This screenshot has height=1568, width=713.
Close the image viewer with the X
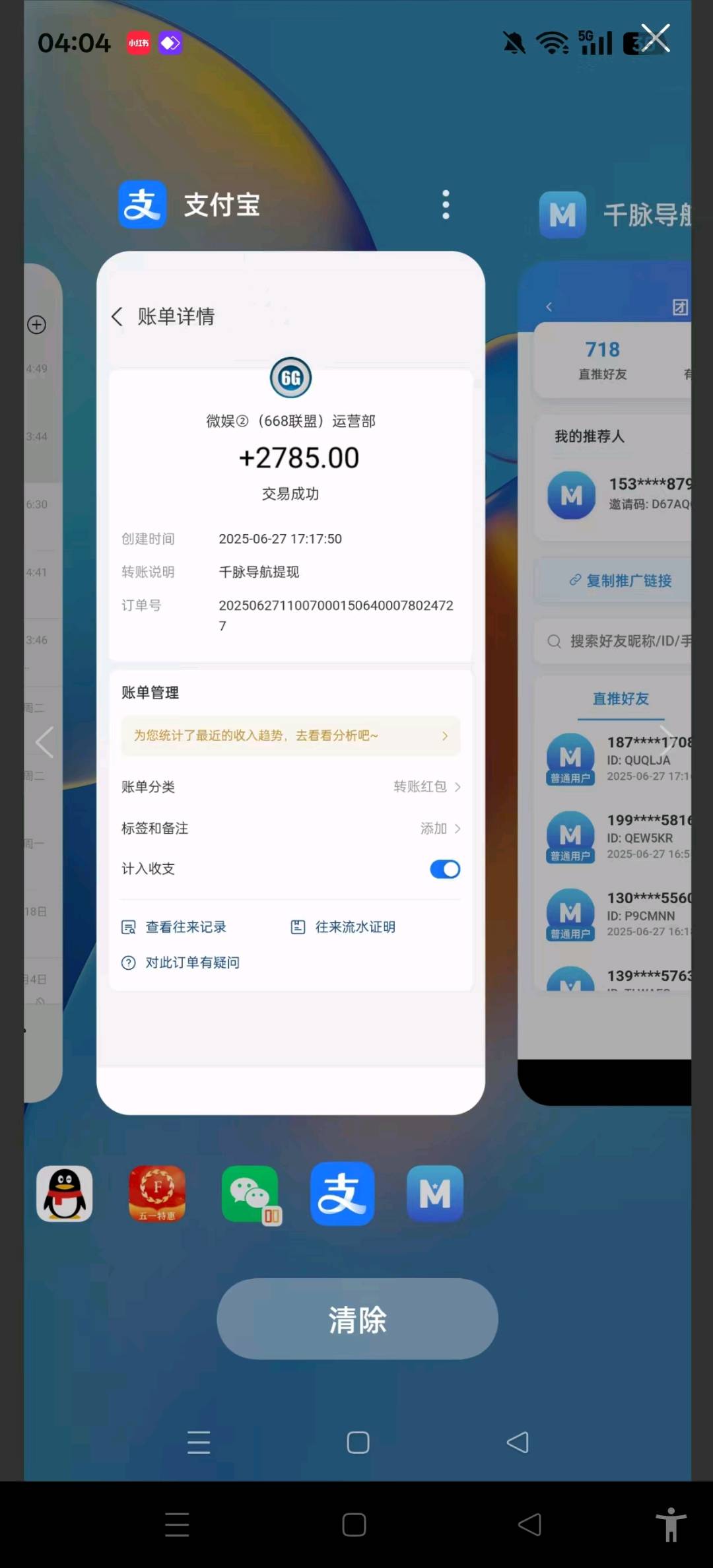pyautogui.click(x=656, y=38)
